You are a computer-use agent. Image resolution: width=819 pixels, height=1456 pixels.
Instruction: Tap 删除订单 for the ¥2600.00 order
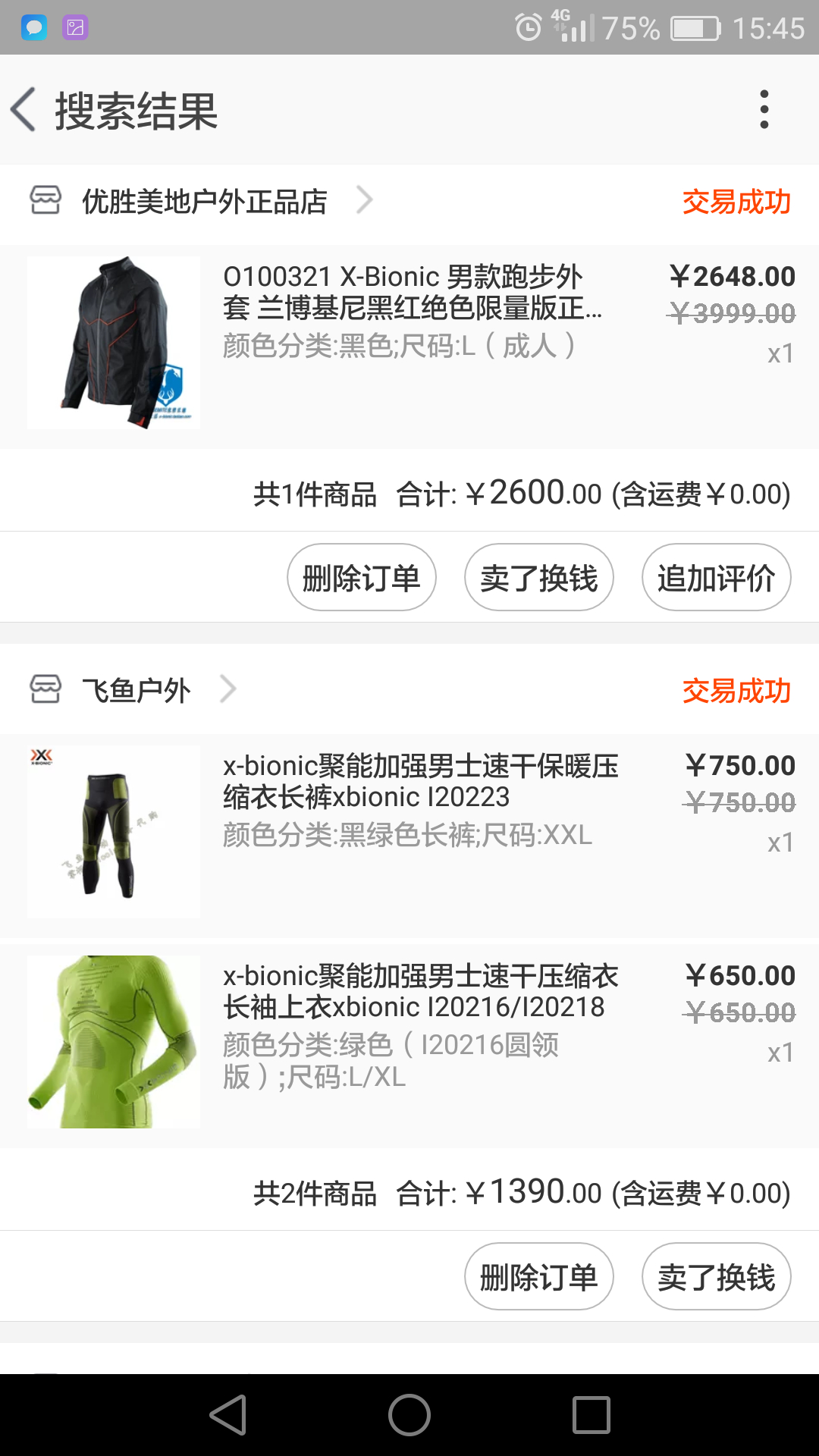point(361,578)
